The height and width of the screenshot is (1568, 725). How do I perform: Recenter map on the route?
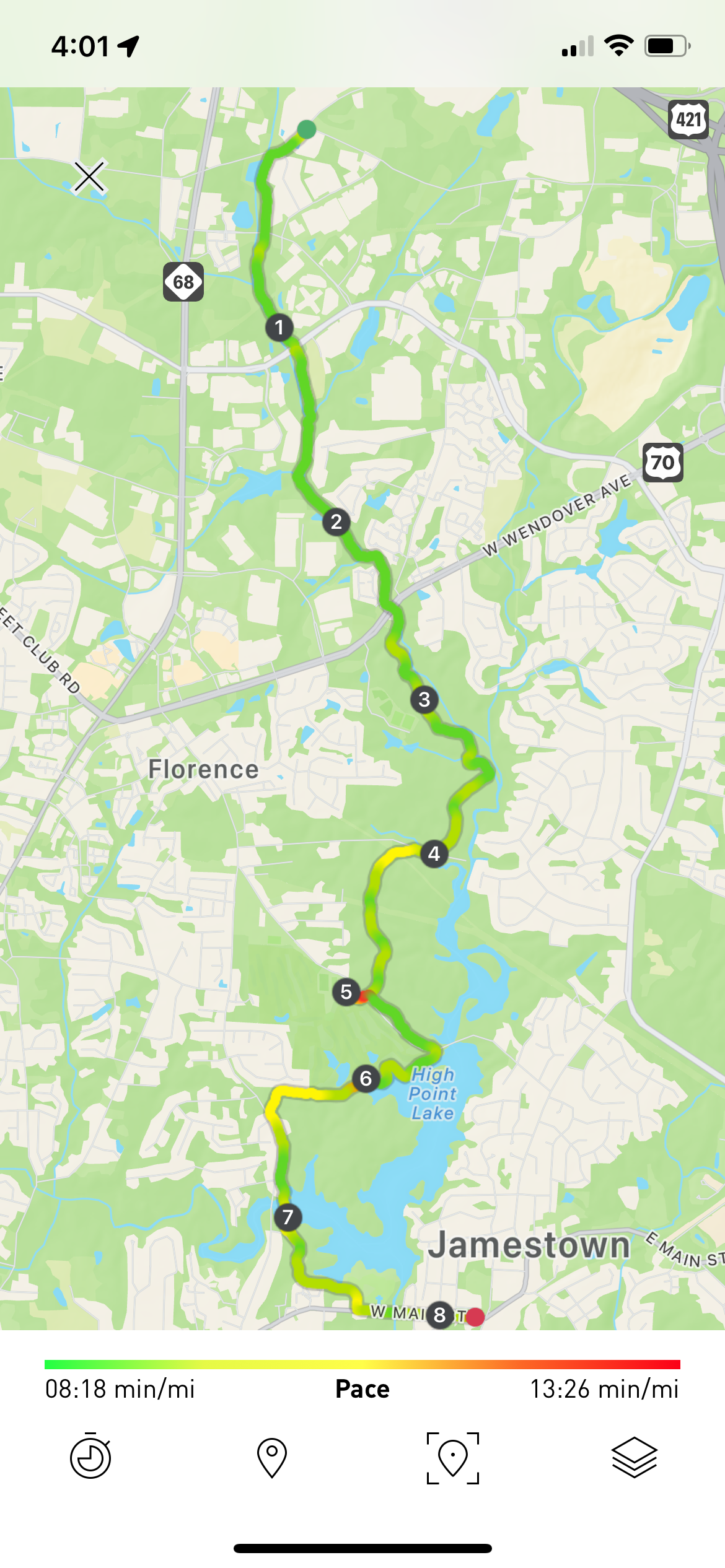453,1458
